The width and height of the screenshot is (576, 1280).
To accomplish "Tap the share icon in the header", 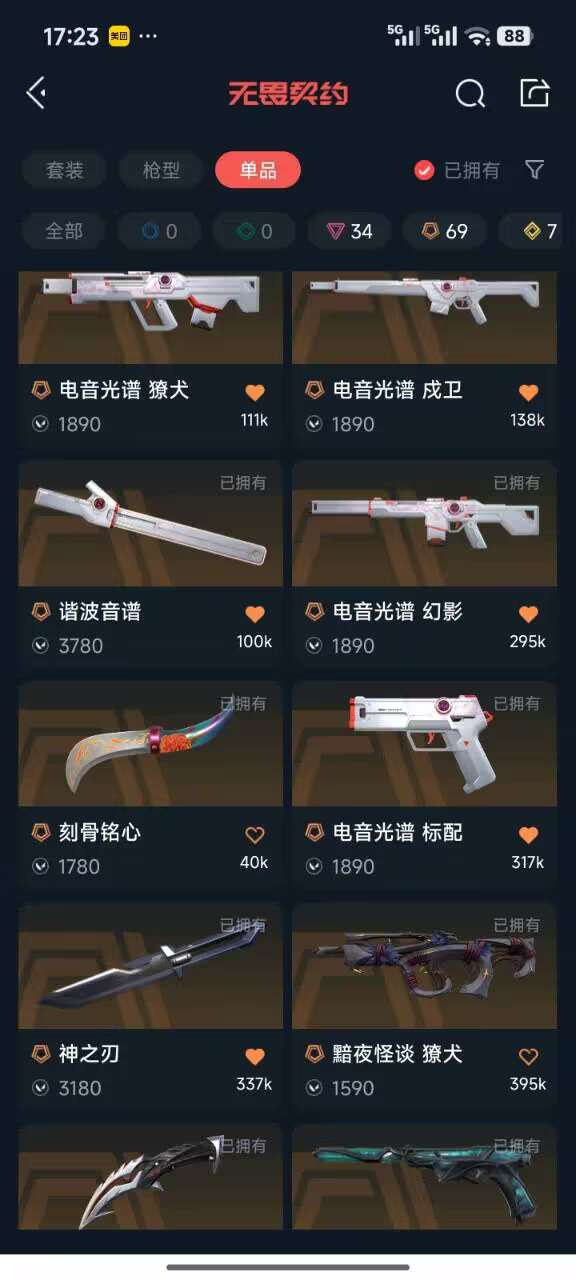I will pos(535,93).
